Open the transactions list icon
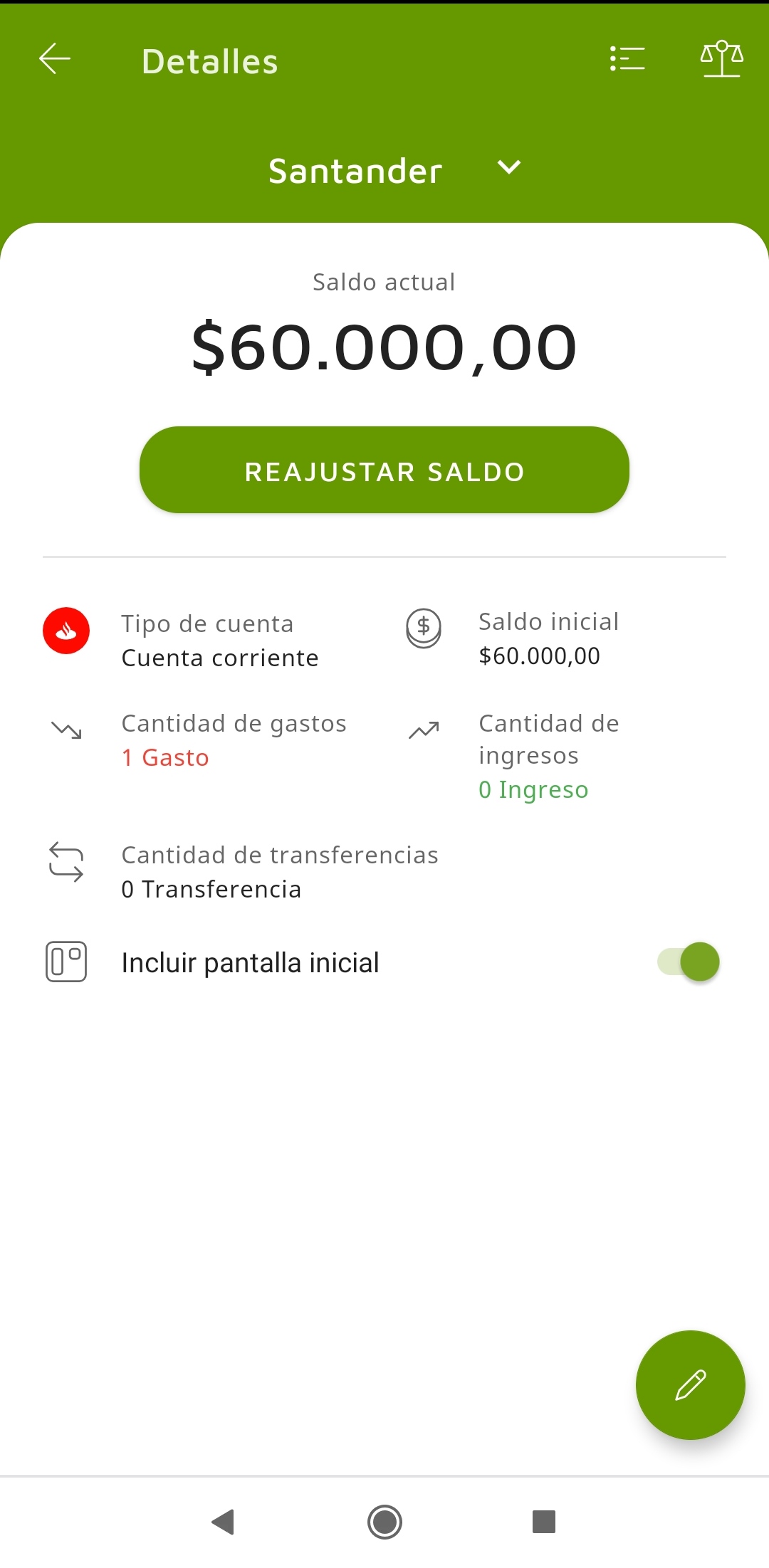The image size is (769, 1568). tap(627, 59)
